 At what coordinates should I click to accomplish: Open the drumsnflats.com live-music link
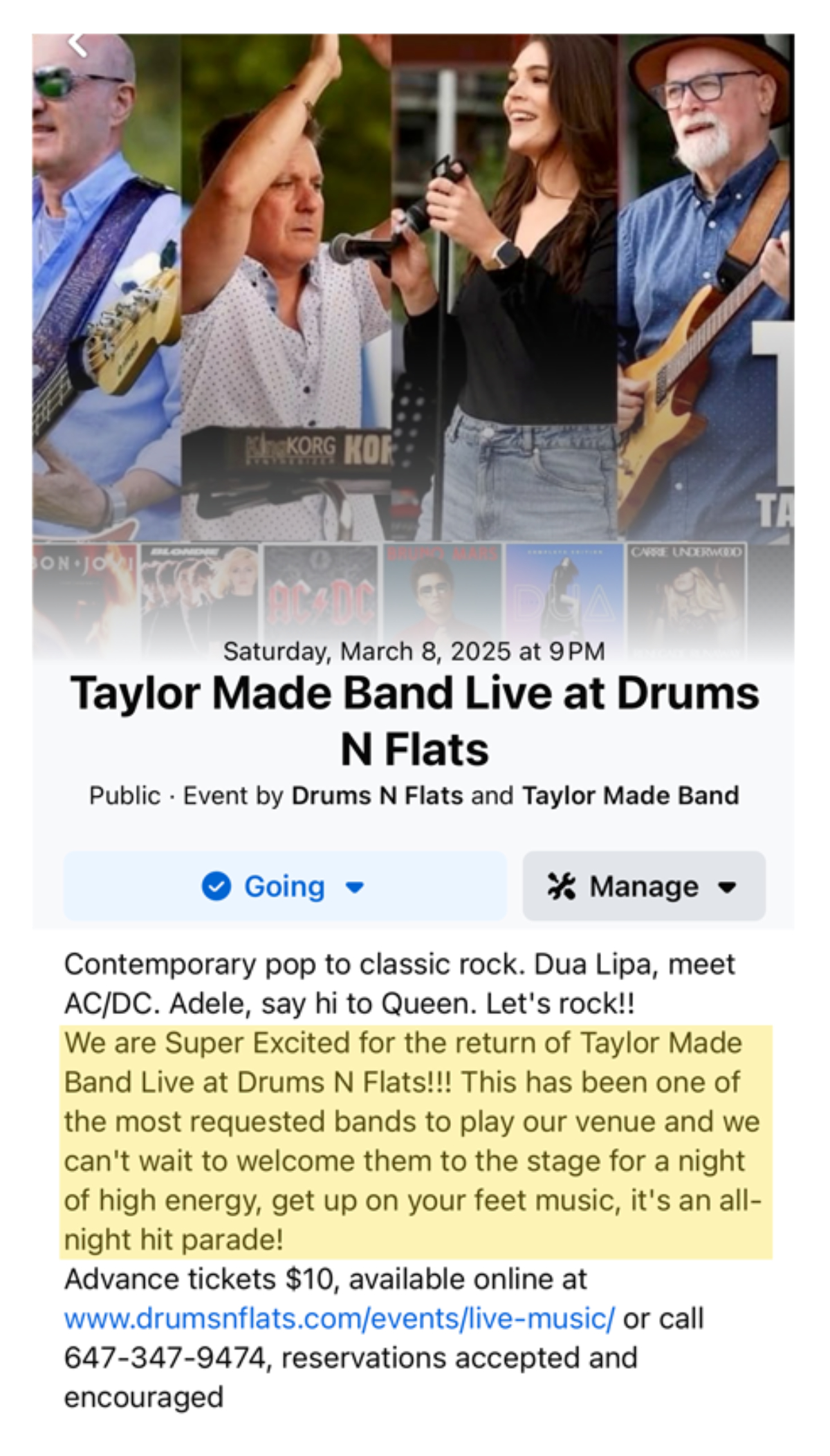[x=339, y=1319]
